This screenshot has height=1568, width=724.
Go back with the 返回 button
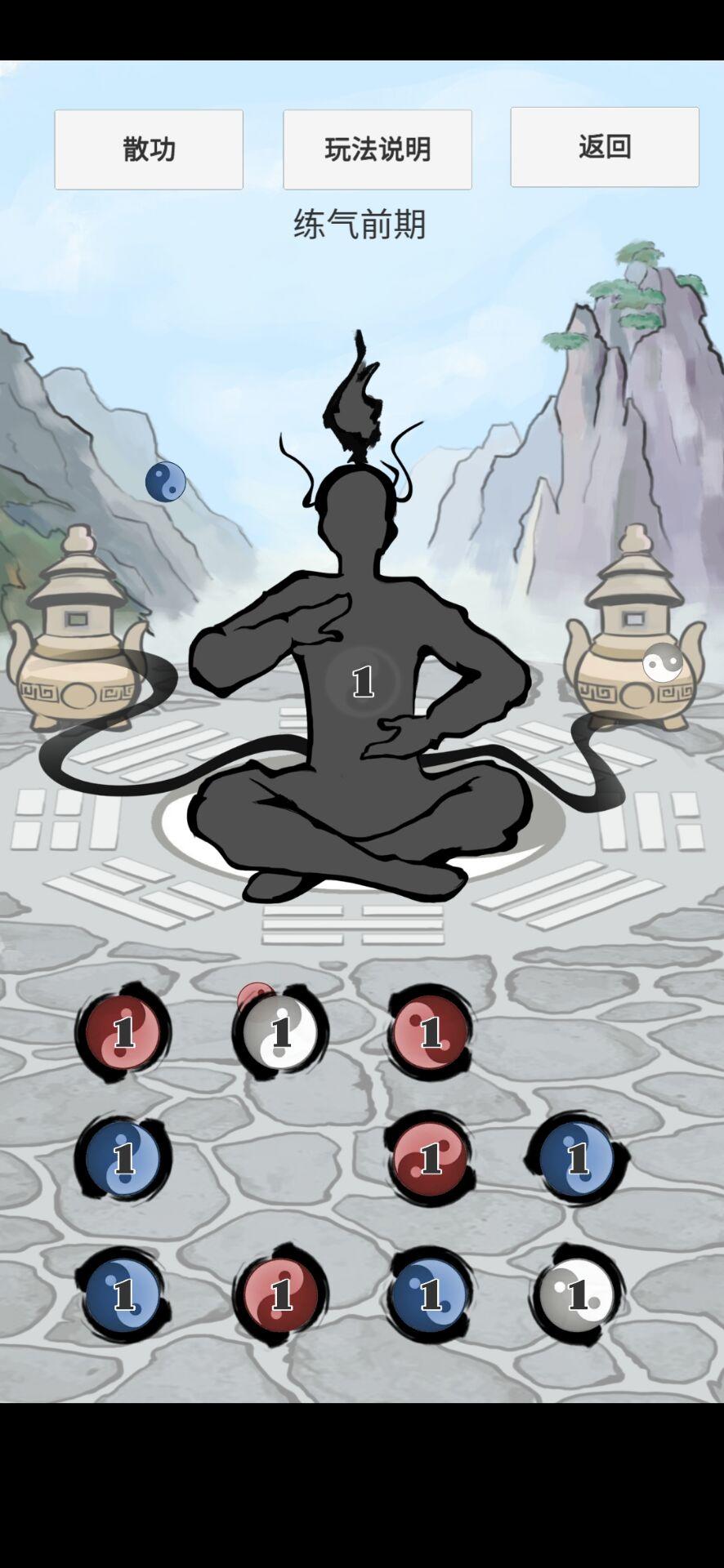[x=604, y=147]
